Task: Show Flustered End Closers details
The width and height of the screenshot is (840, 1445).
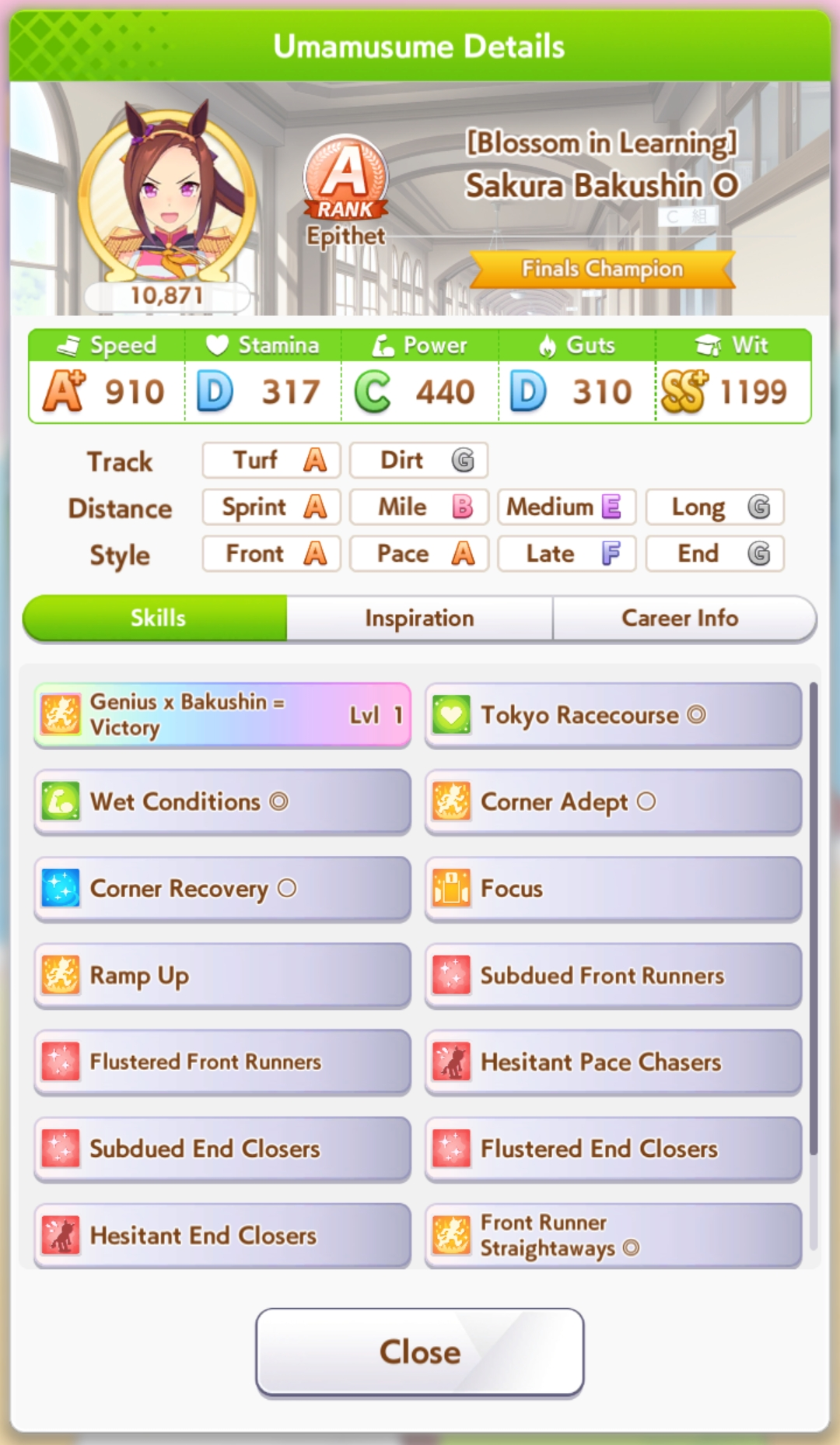Action: pyautogui.click(x=613, y=1149)
